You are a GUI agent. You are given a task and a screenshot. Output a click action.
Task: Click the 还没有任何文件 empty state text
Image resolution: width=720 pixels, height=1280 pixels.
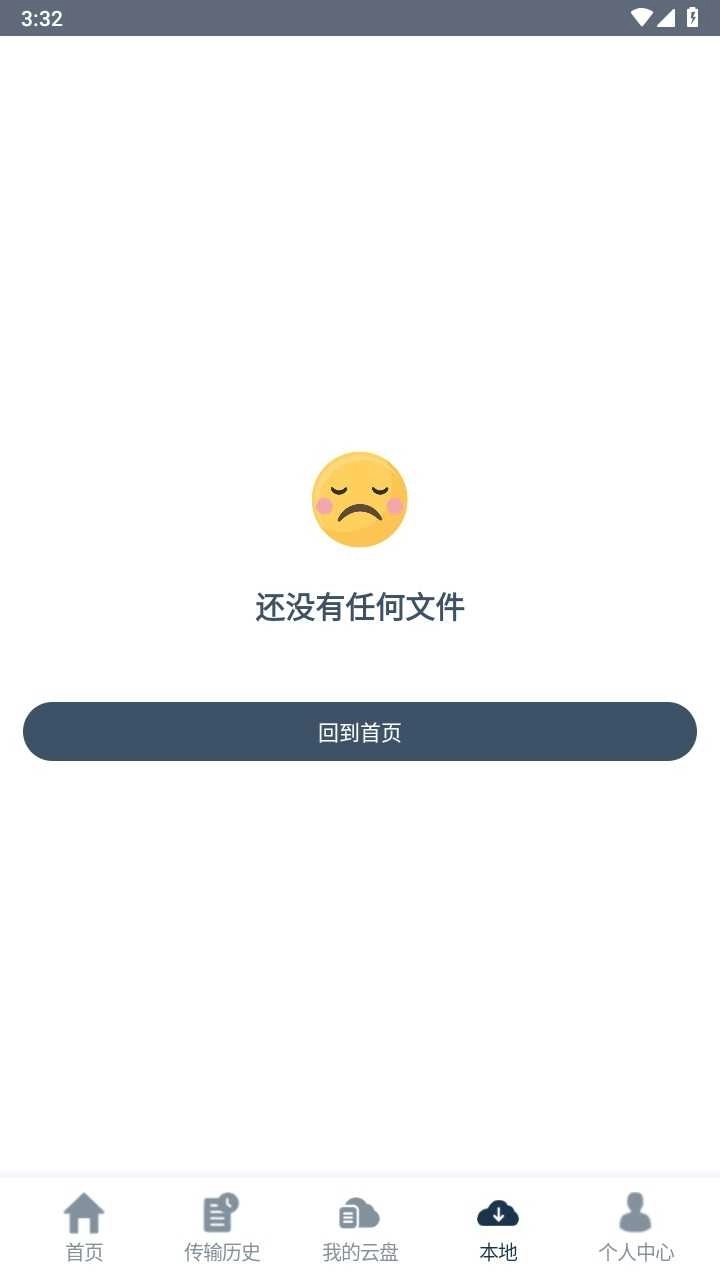[360, 608]
